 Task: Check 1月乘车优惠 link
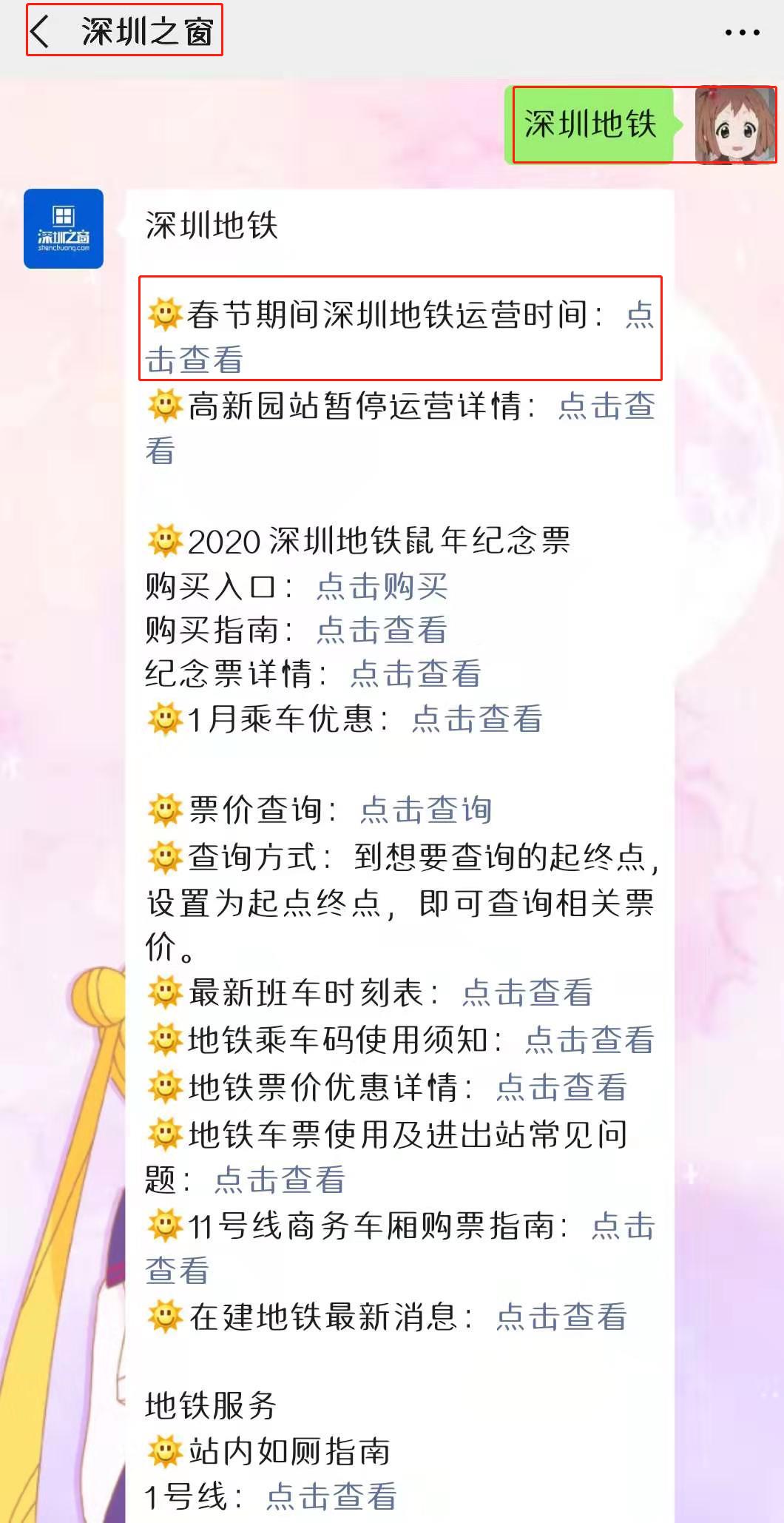pyautogui.click(x=477, y=719)
